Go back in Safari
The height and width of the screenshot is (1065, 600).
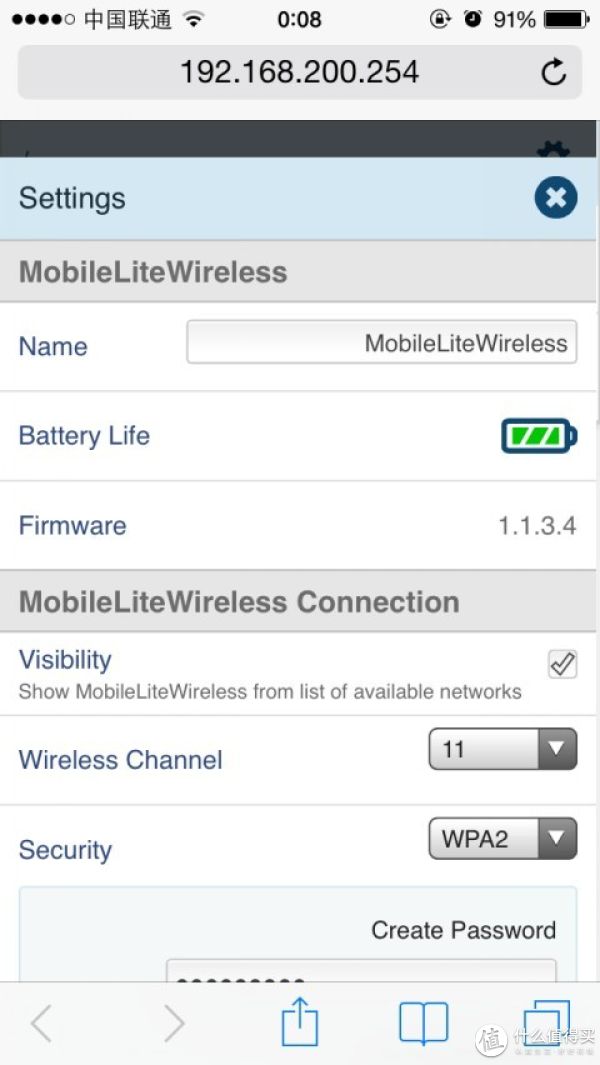coord(41,1023)
